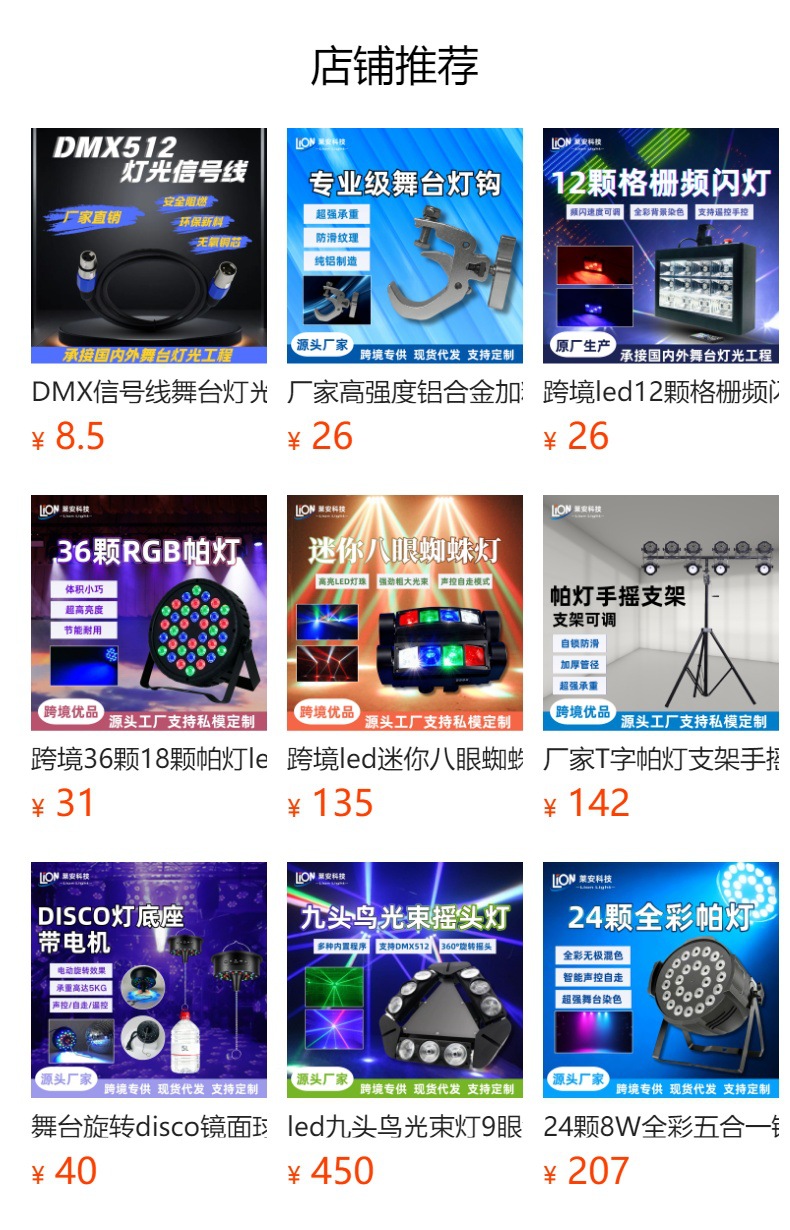790x1230 pixels.
Task: Open the 跨境led迷你八眼蜘蛛灯 listing
Action: point(405,613)
